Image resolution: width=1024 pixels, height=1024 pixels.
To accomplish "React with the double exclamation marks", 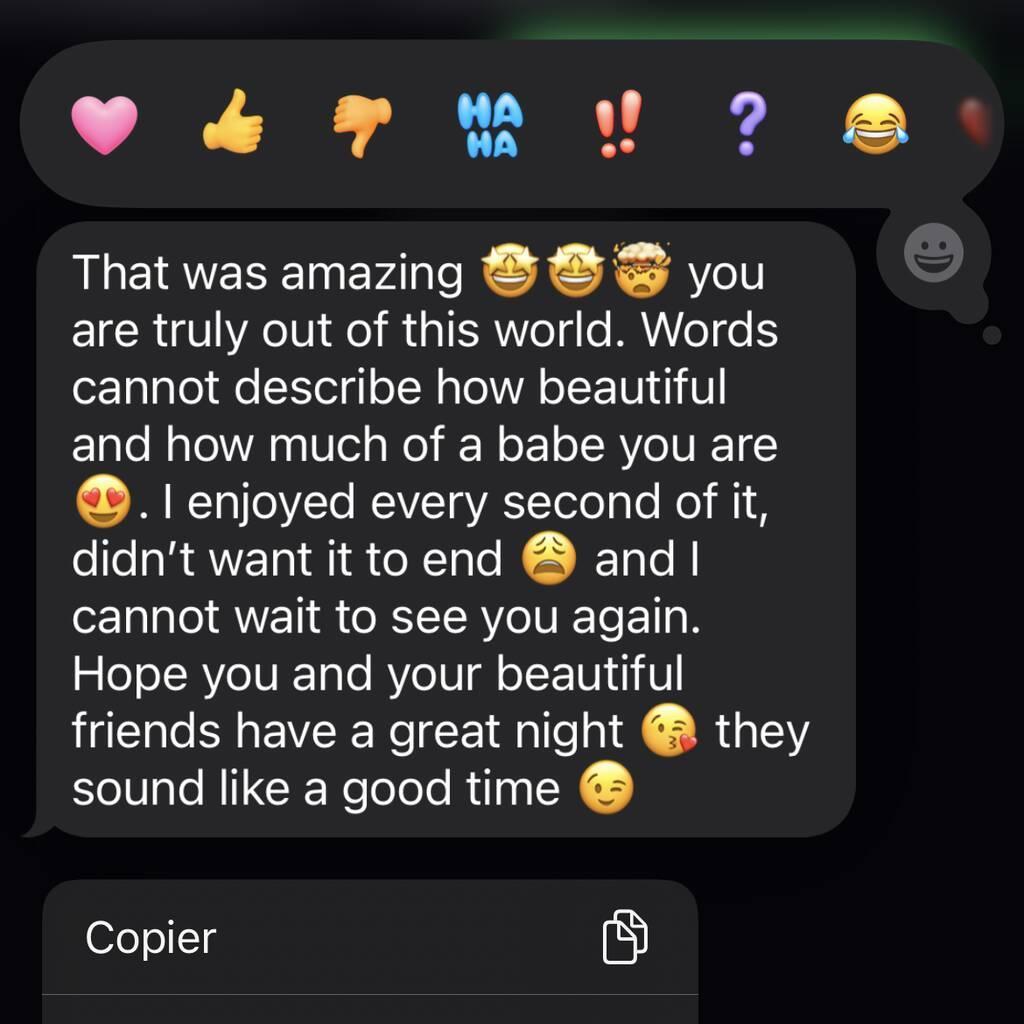I will click(617, 126).
